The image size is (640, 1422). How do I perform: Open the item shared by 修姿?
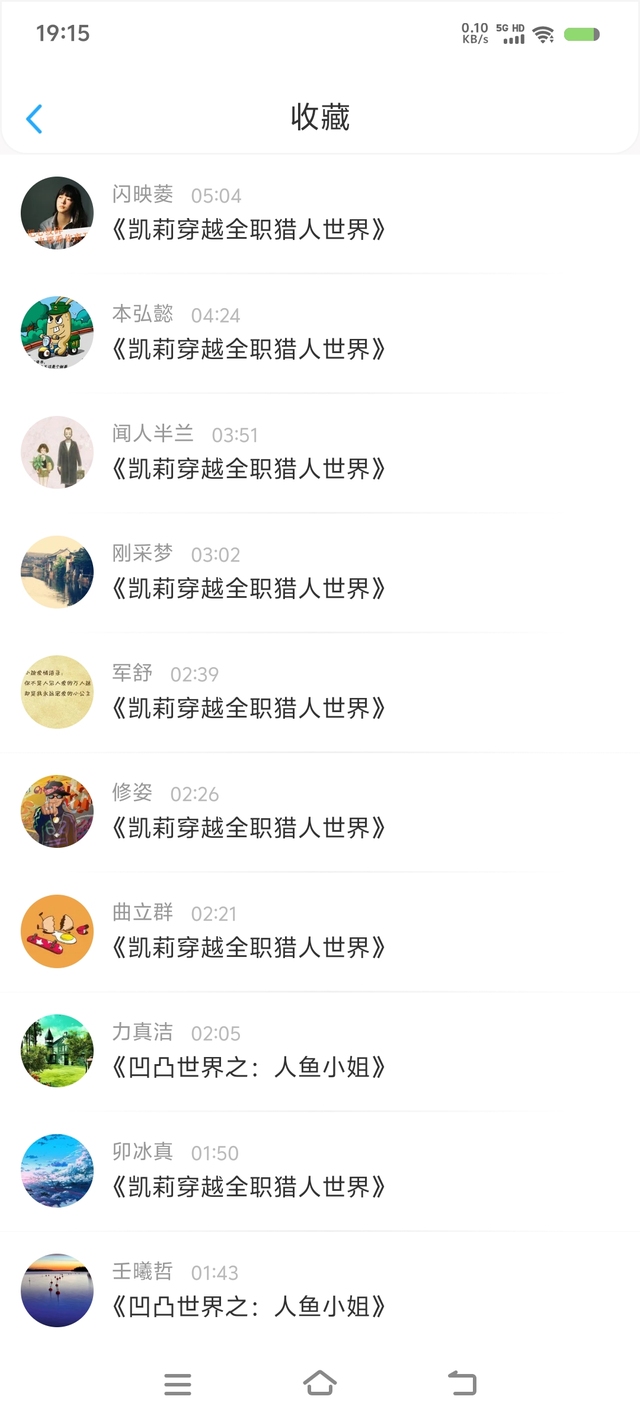249,828
